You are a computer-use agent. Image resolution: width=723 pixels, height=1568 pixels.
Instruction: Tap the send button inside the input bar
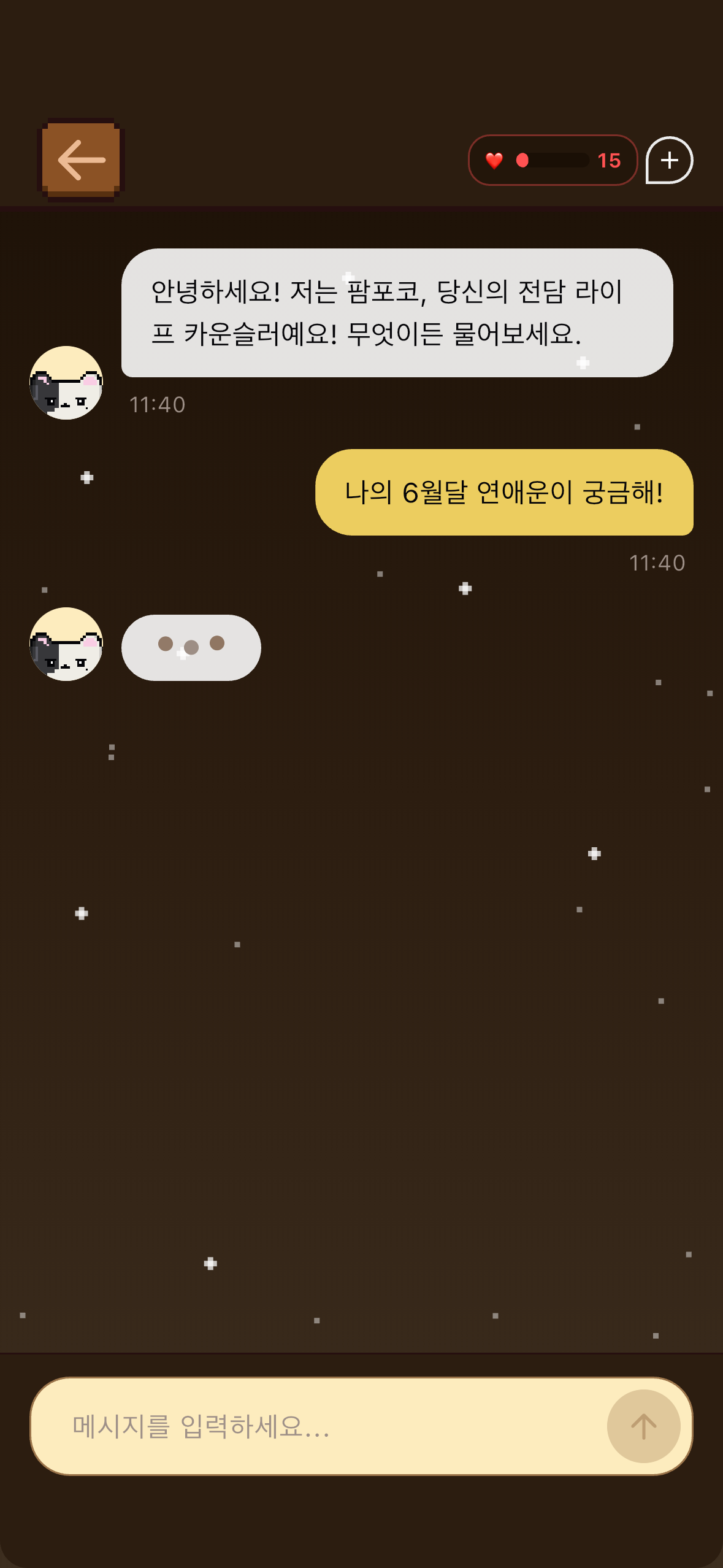[643, 1426]
